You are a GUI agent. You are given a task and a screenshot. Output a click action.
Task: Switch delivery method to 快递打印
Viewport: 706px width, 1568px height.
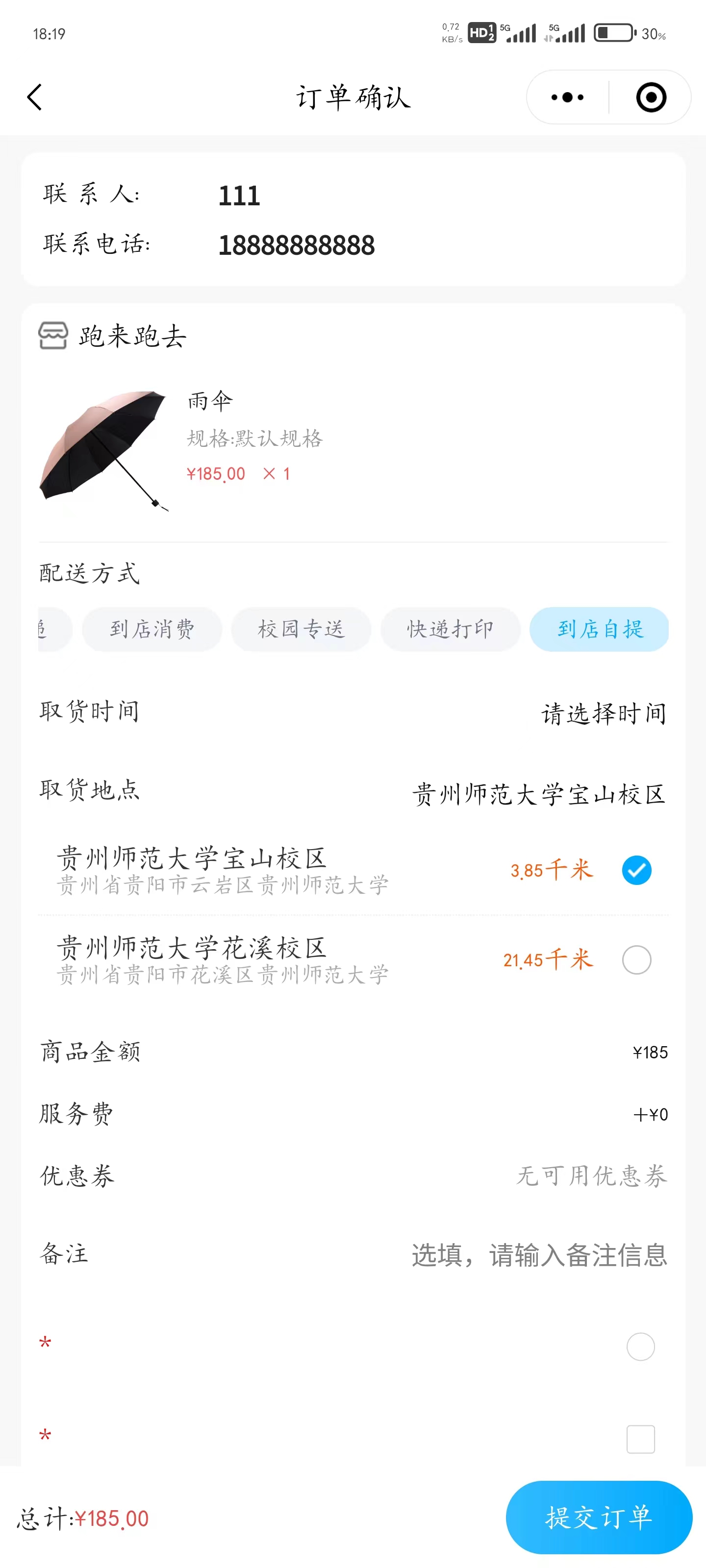click(x=450, y=629)
